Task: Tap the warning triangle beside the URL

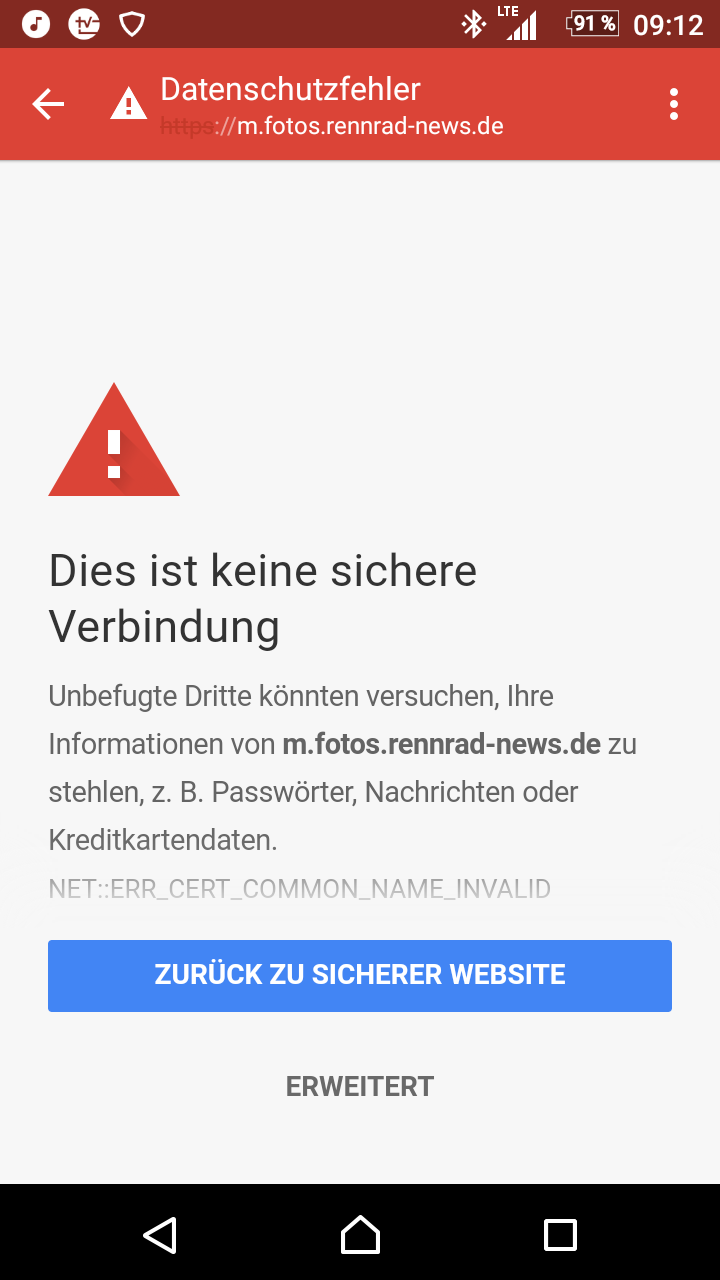Action: 129,104
